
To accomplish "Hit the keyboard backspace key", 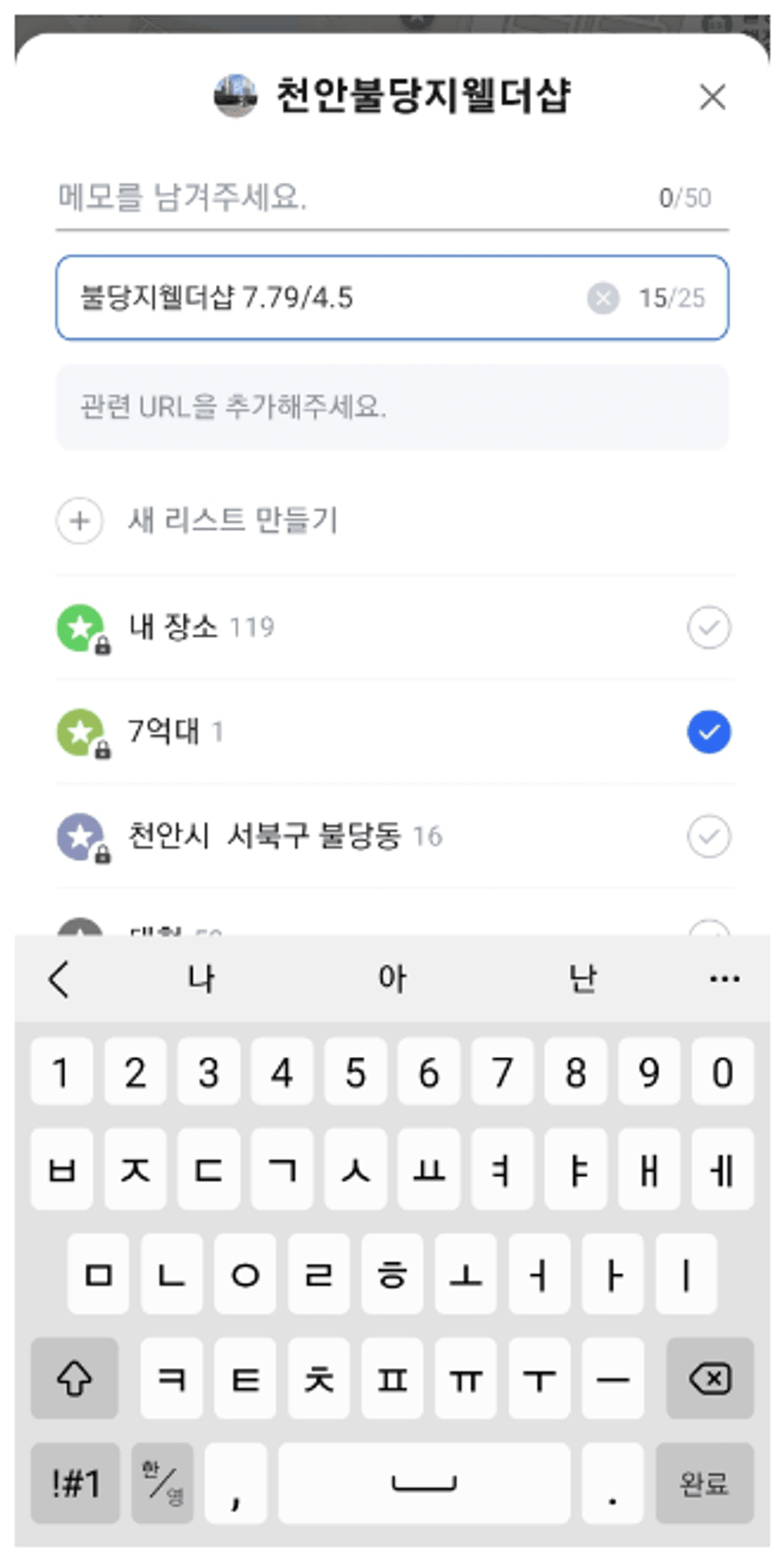I will [x=710, y=1377].
